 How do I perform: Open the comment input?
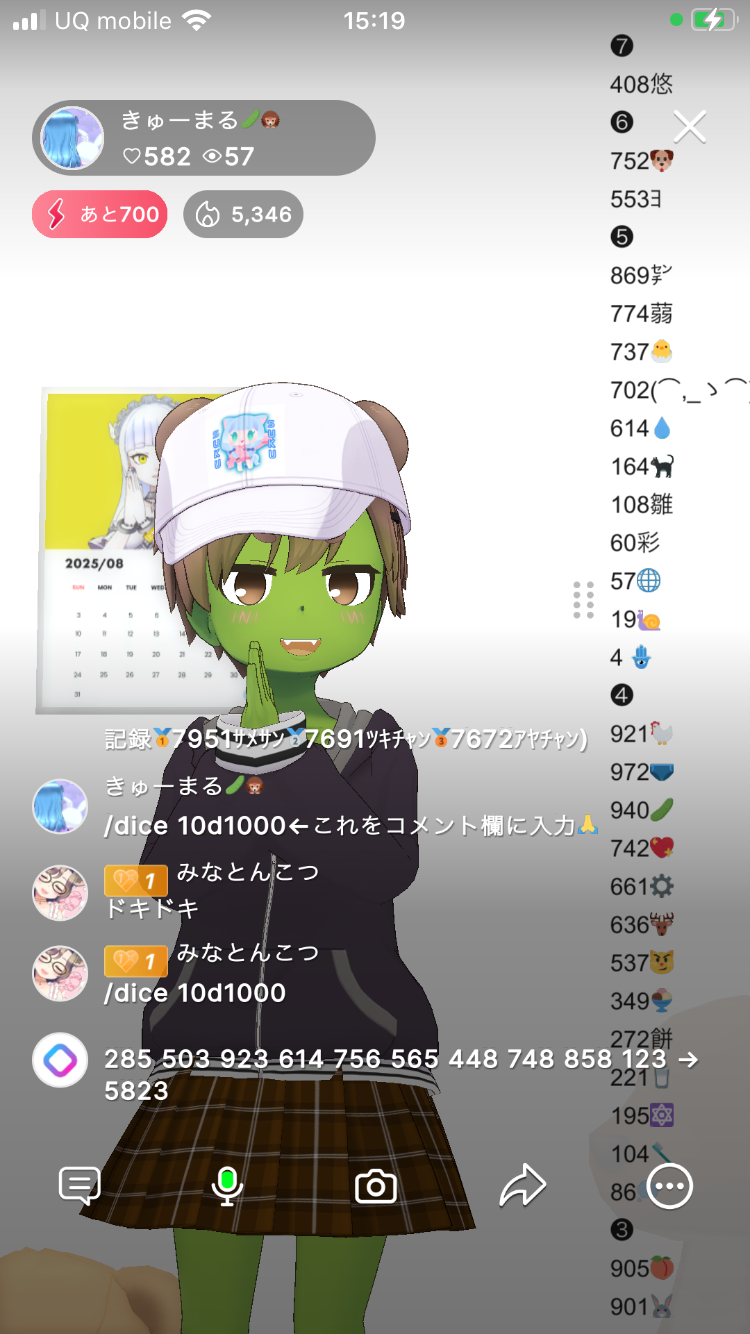(80, 1186)
